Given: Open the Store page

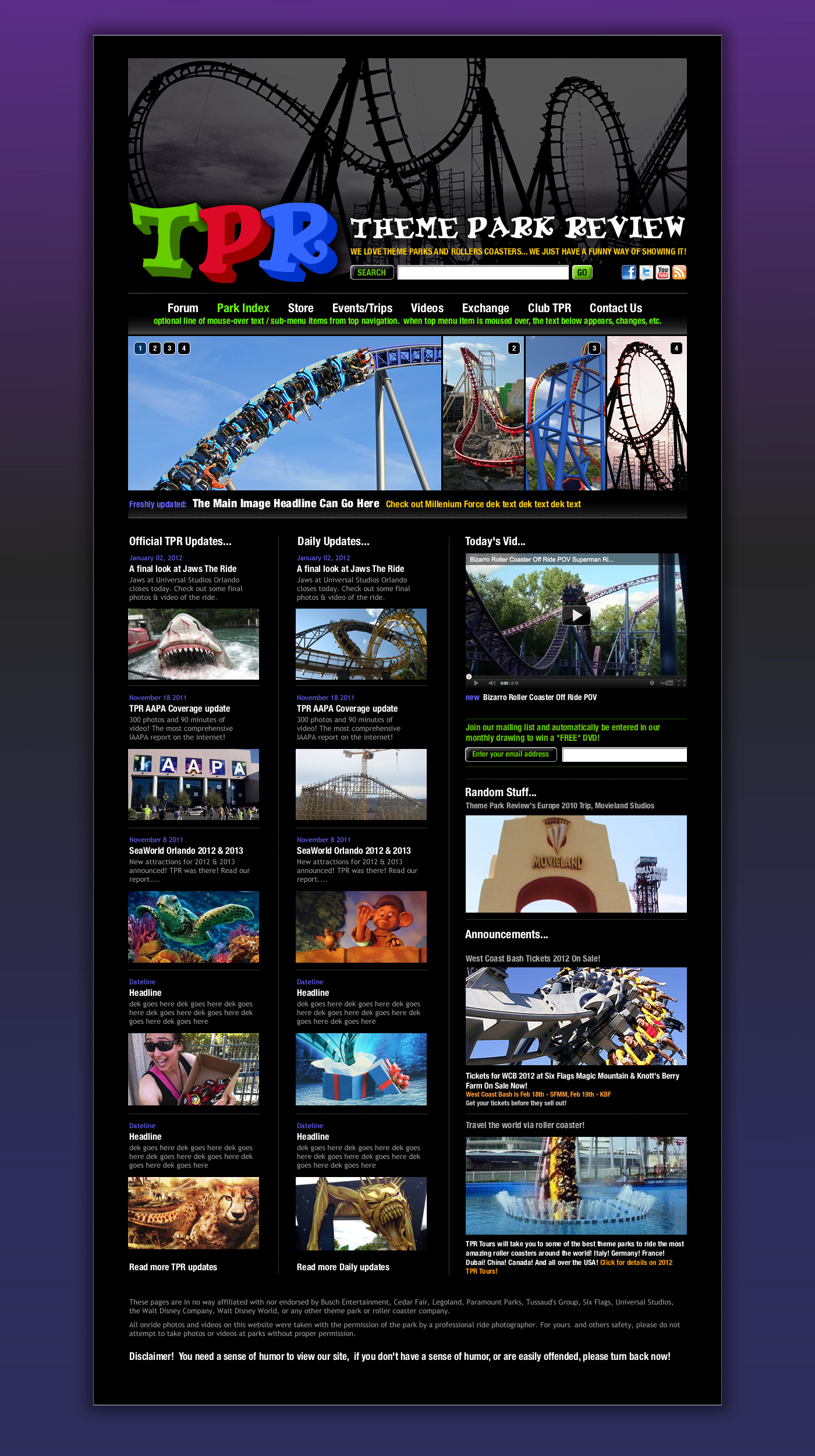Looking at the screenshot, I should point(300,308).
